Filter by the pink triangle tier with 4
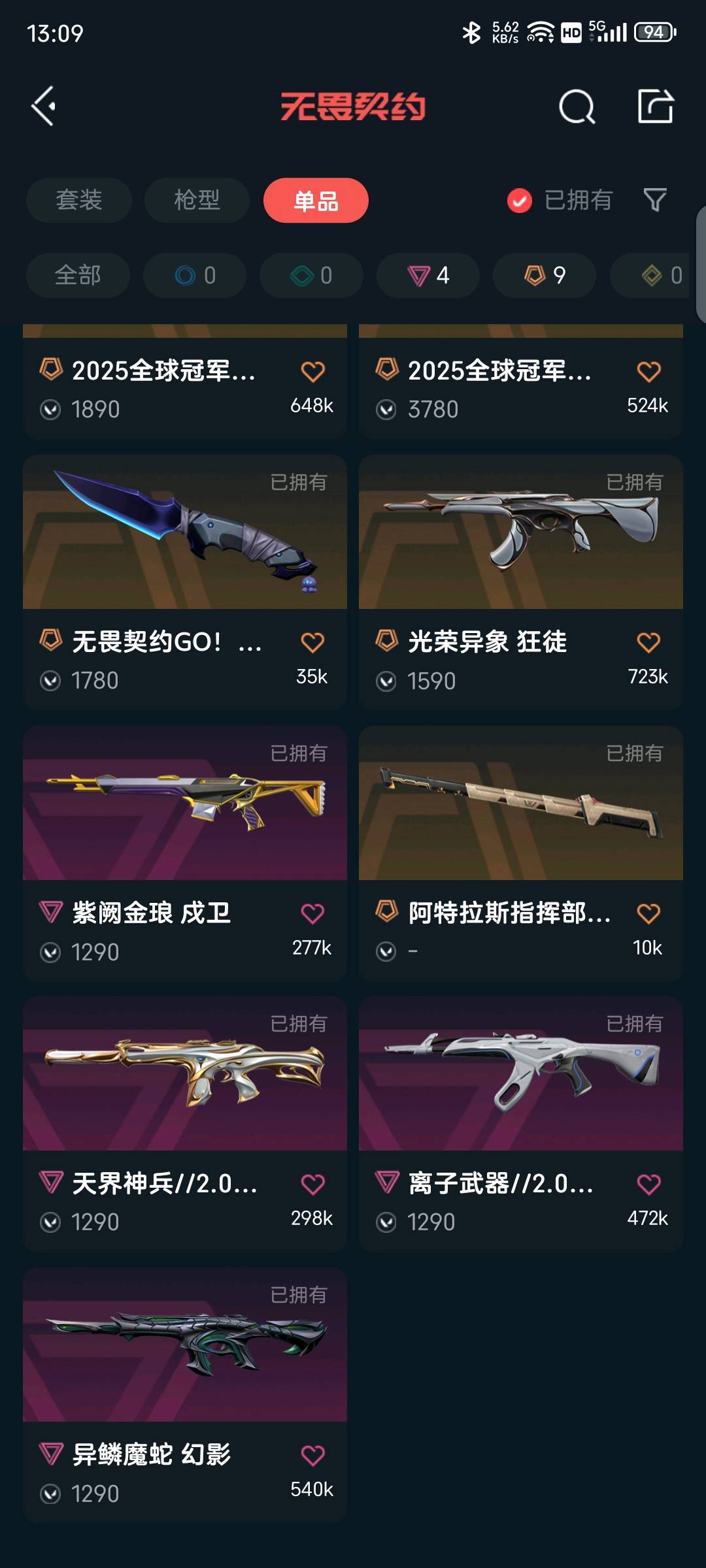This screenshot has height=1568, width=706. pyautogui.click(x=428, y=275)
